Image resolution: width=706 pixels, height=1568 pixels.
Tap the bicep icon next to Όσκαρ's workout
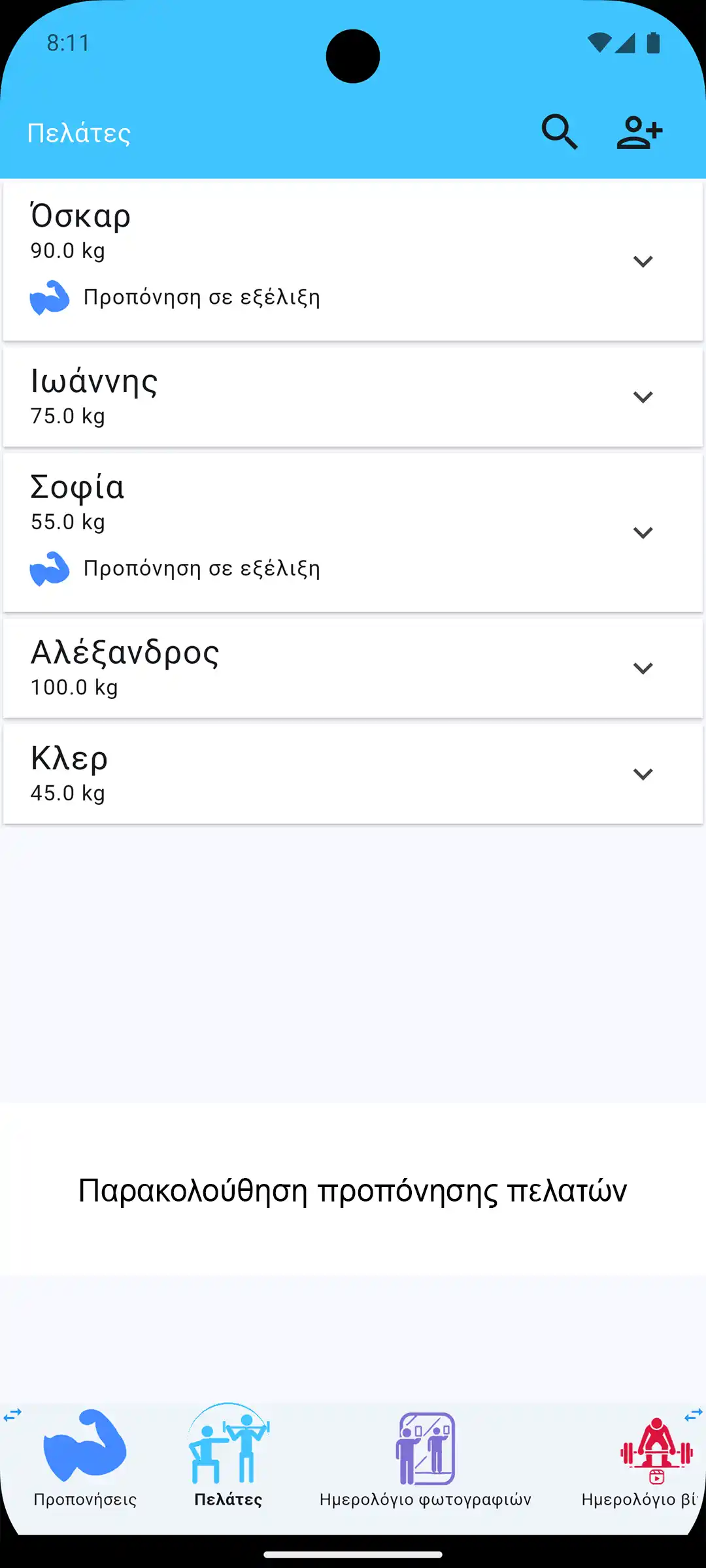pos(52,297)
